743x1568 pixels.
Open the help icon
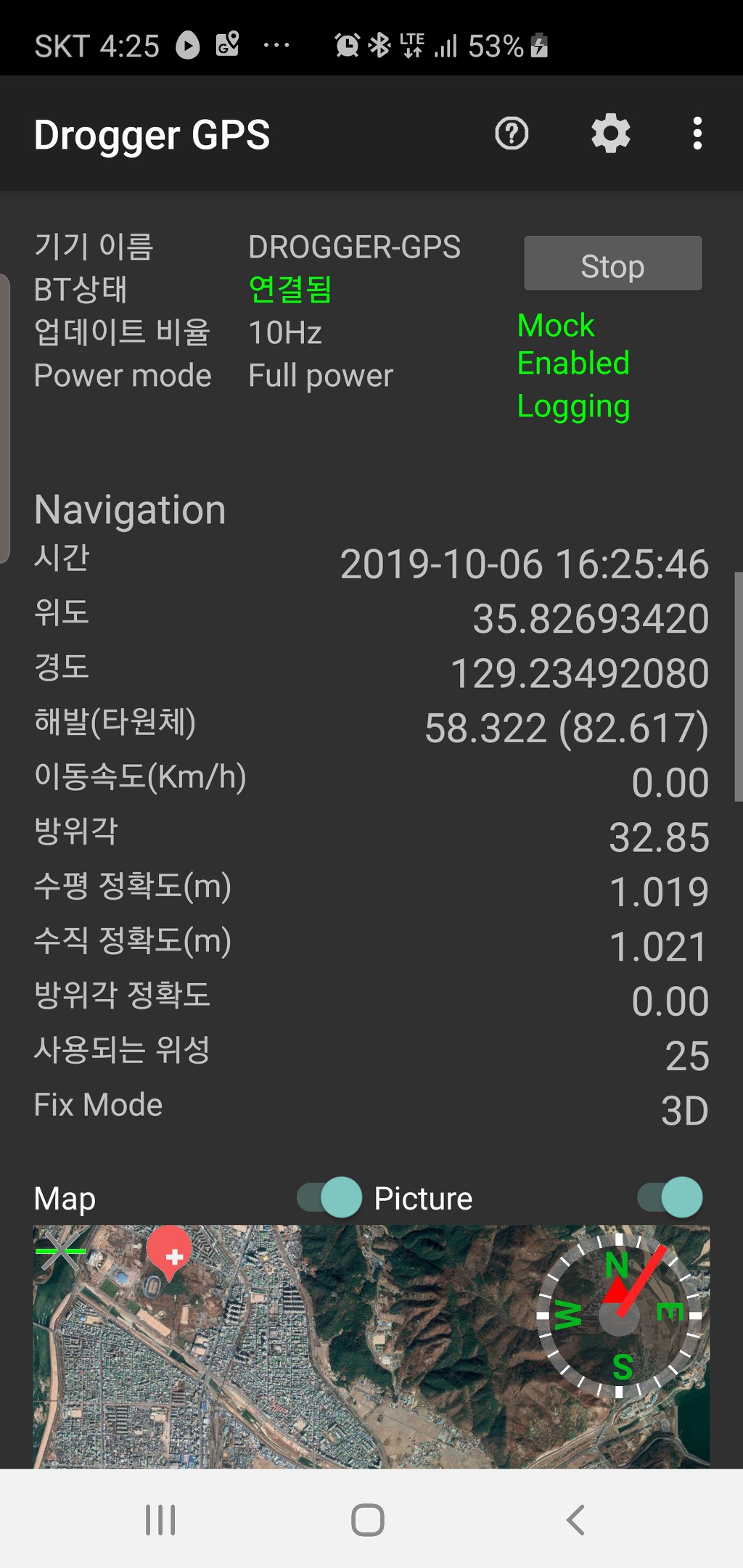pos(512,134)
